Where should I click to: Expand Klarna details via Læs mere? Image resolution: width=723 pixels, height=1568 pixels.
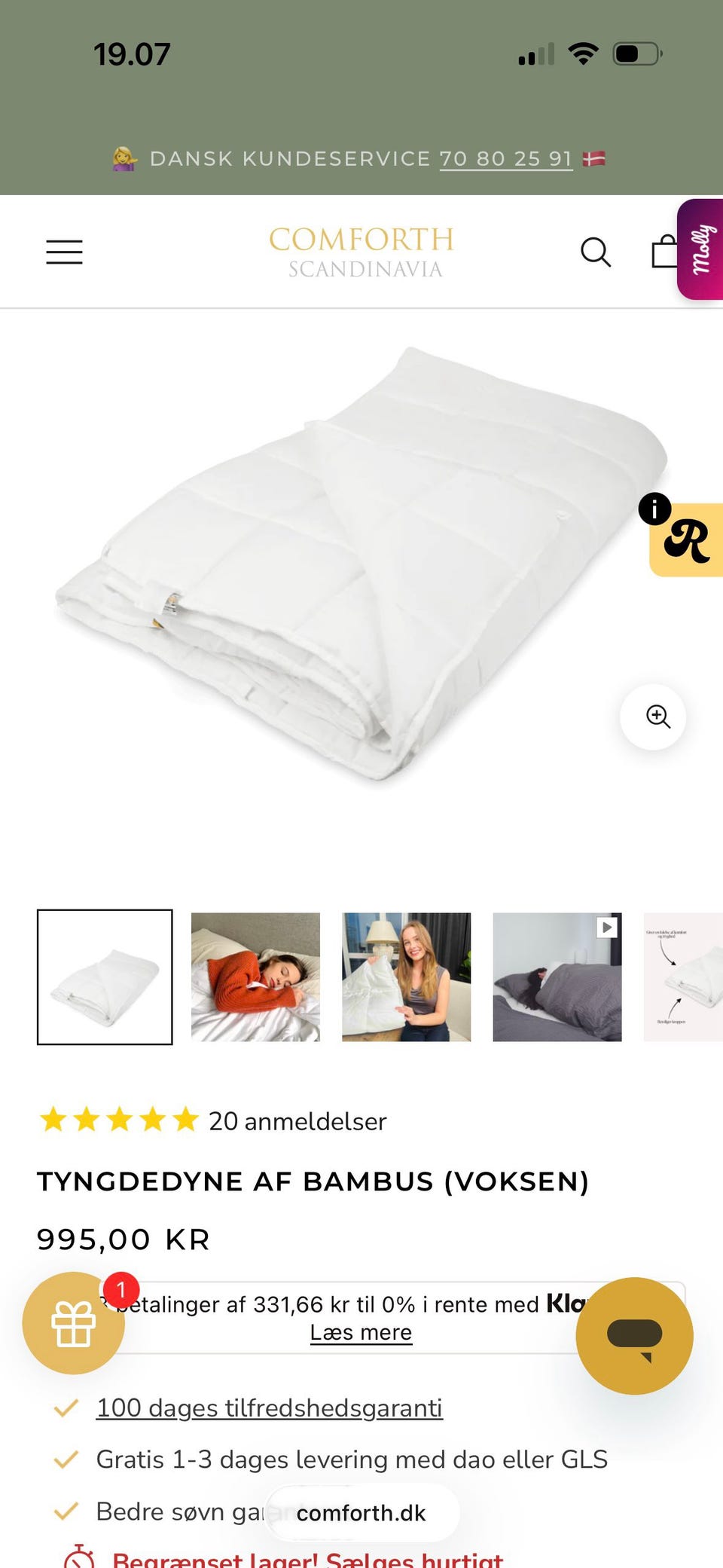[361, 1332]
